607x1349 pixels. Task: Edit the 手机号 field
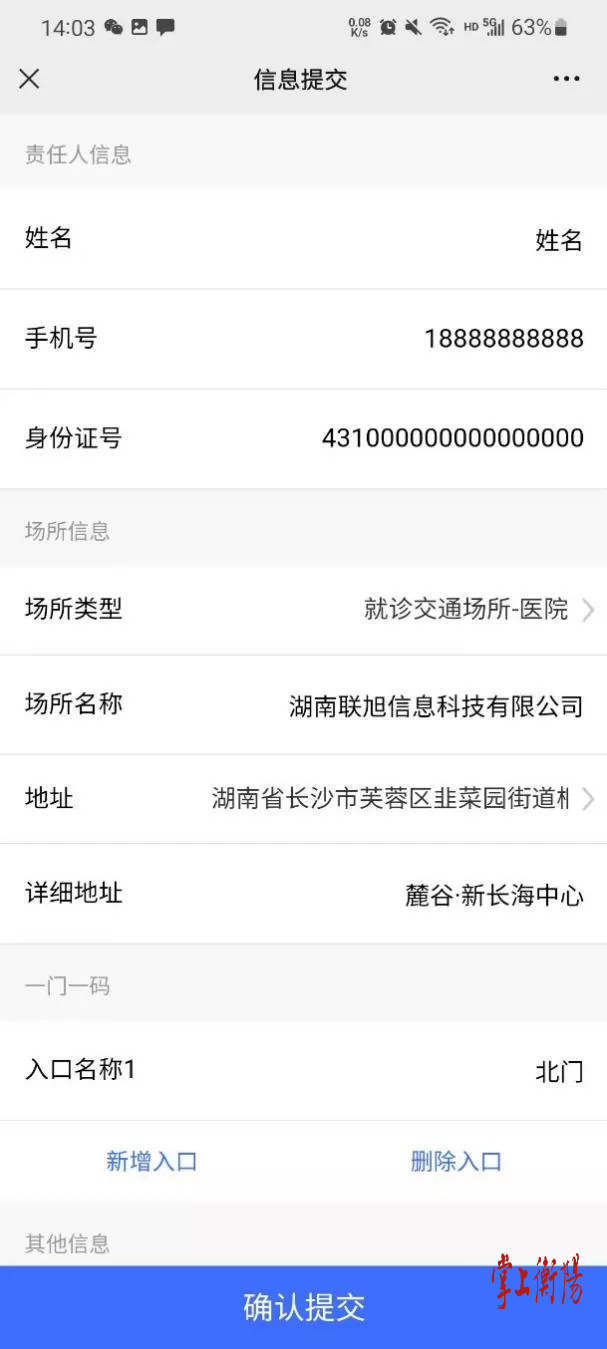click(303, 339)
